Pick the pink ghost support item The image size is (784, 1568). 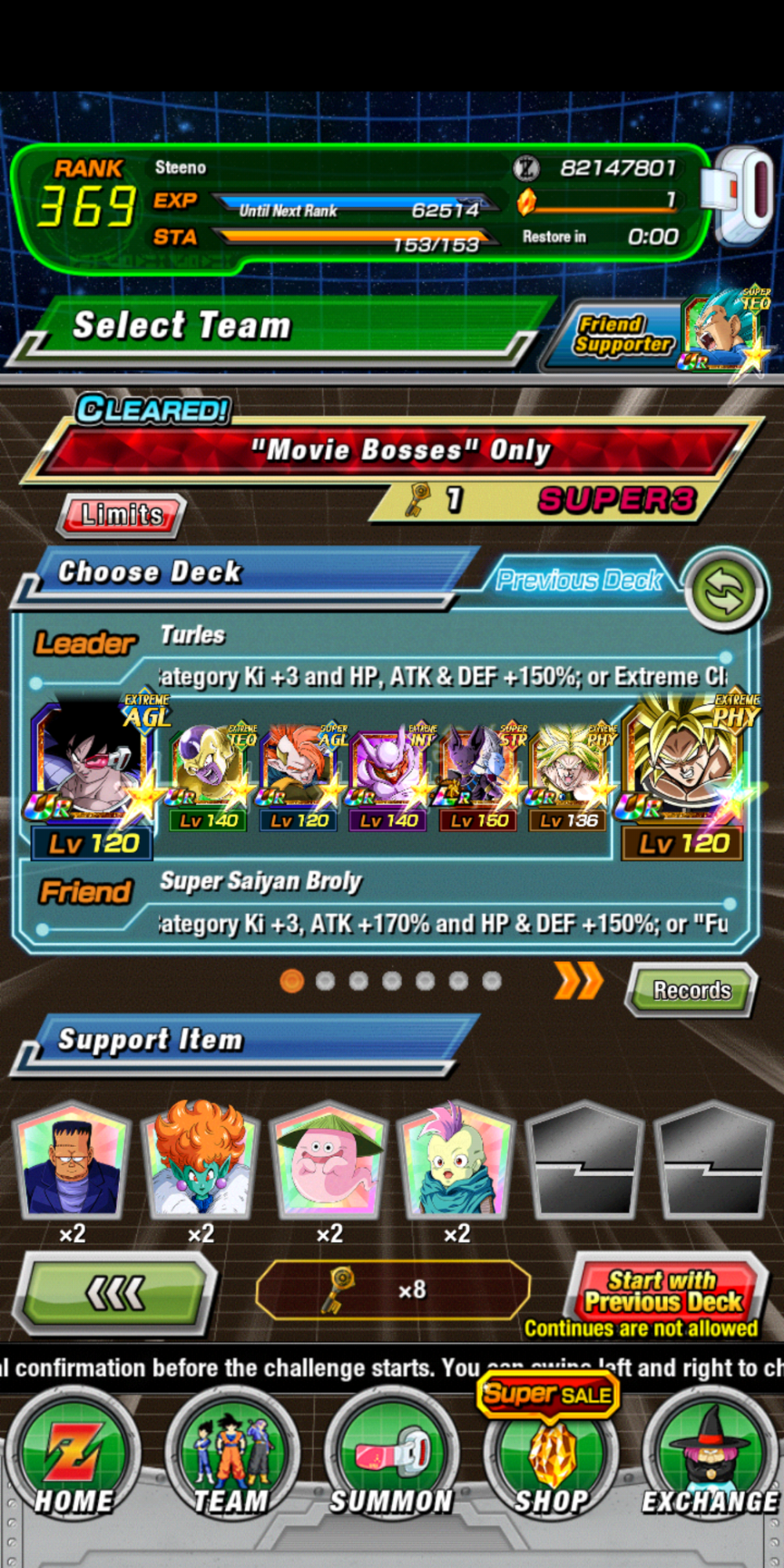(329, 1160)
